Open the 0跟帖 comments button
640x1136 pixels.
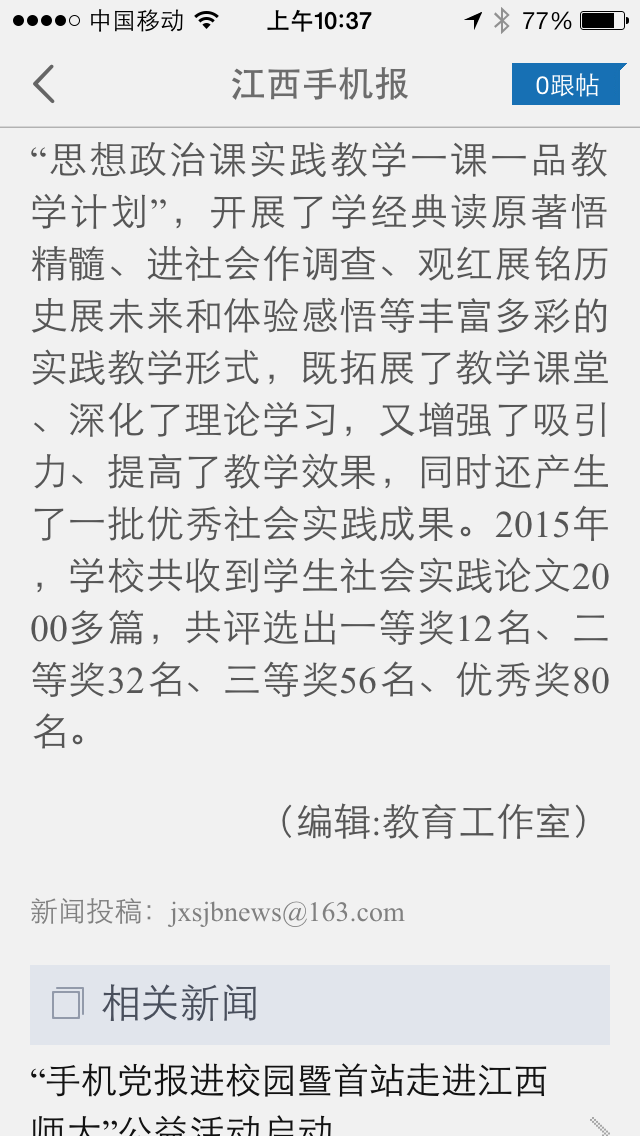coord(567,85)
